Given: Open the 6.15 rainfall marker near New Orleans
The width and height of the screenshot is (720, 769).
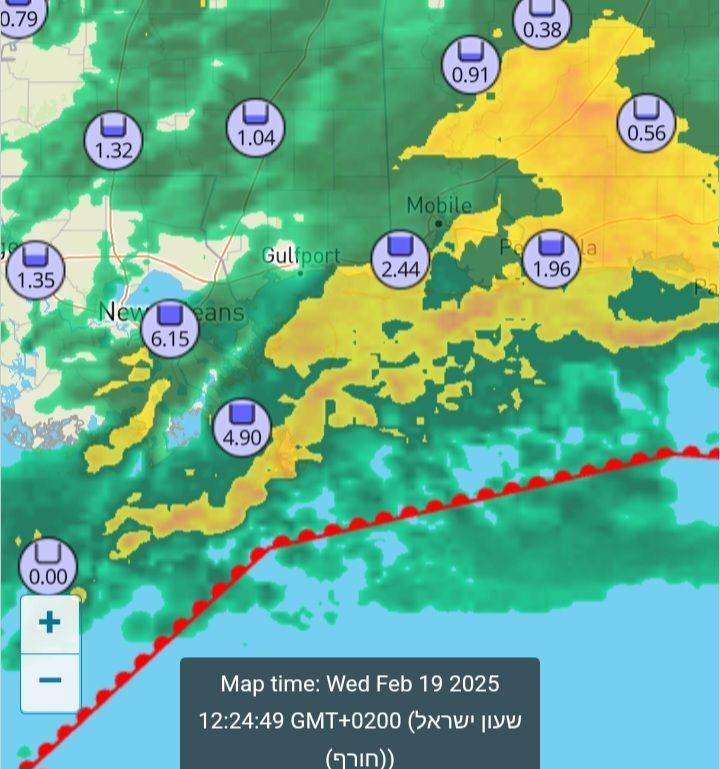Looking at the screenshot, I should tap(169, 328).
